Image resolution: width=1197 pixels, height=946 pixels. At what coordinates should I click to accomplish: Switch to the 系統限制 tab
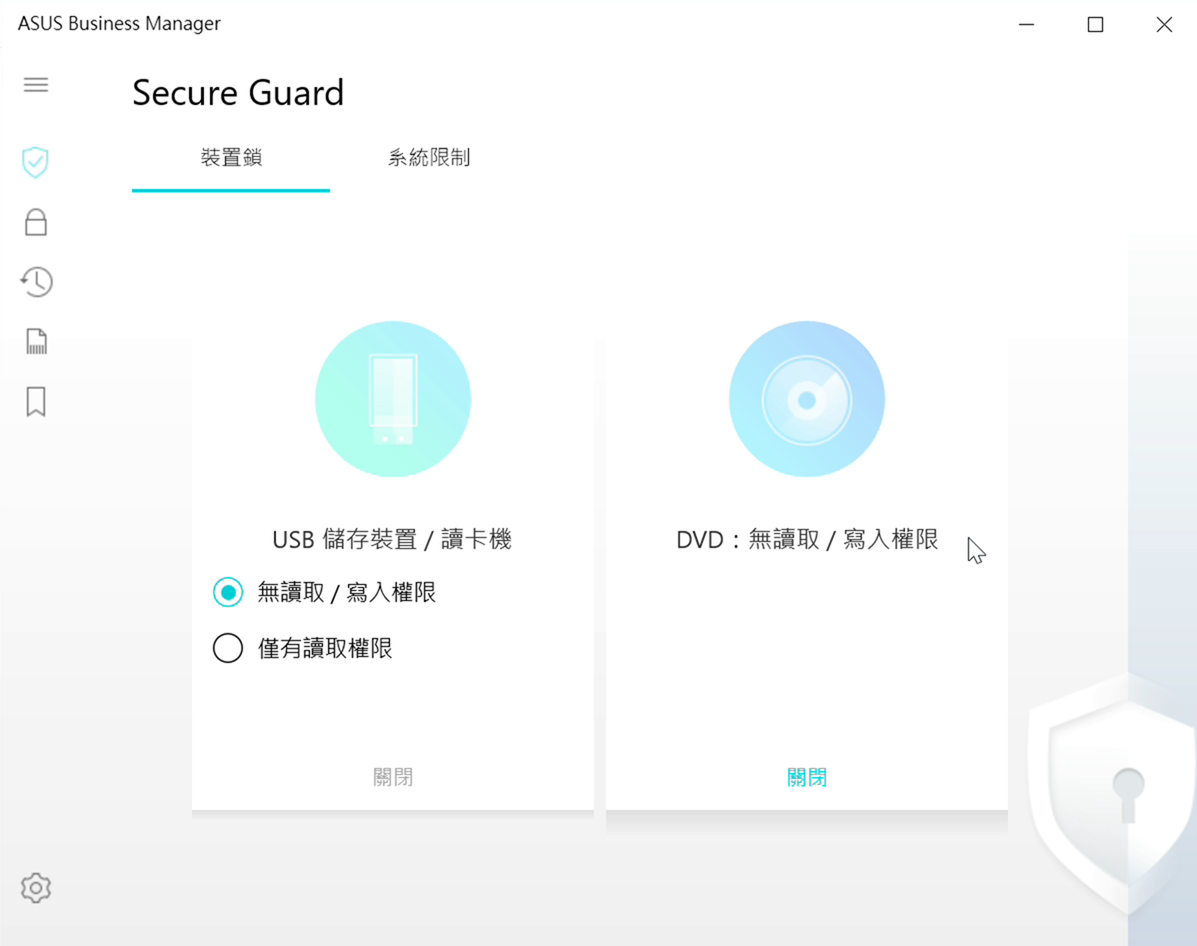click(429, 158)
